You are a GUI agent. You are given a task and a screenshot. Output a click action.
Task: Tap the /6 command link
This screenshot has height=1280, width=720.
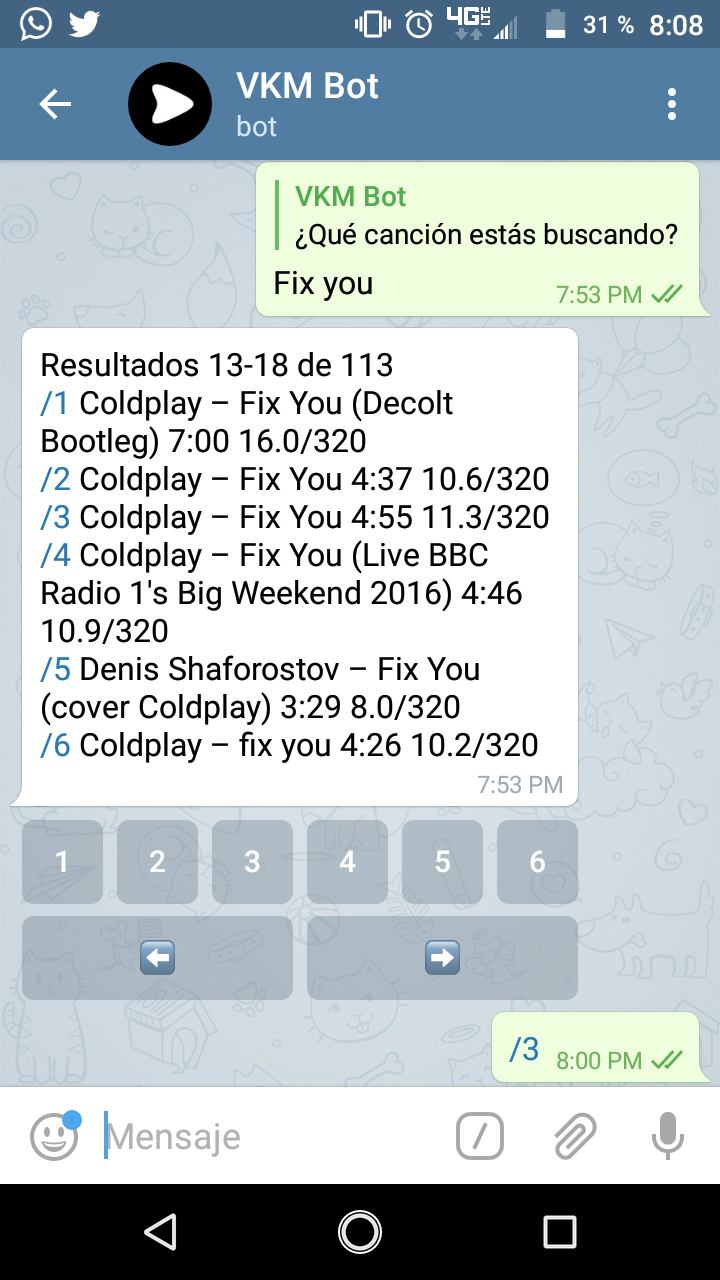click(55, 745)
